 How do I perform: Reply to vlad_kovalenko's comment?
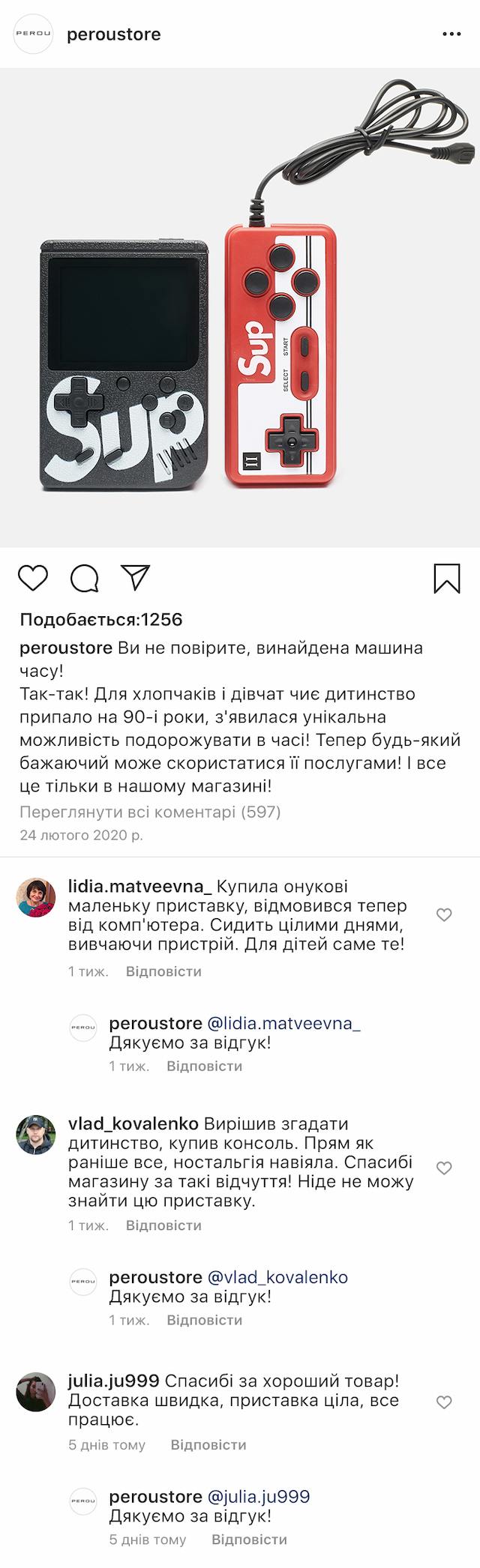[163, 1225]
